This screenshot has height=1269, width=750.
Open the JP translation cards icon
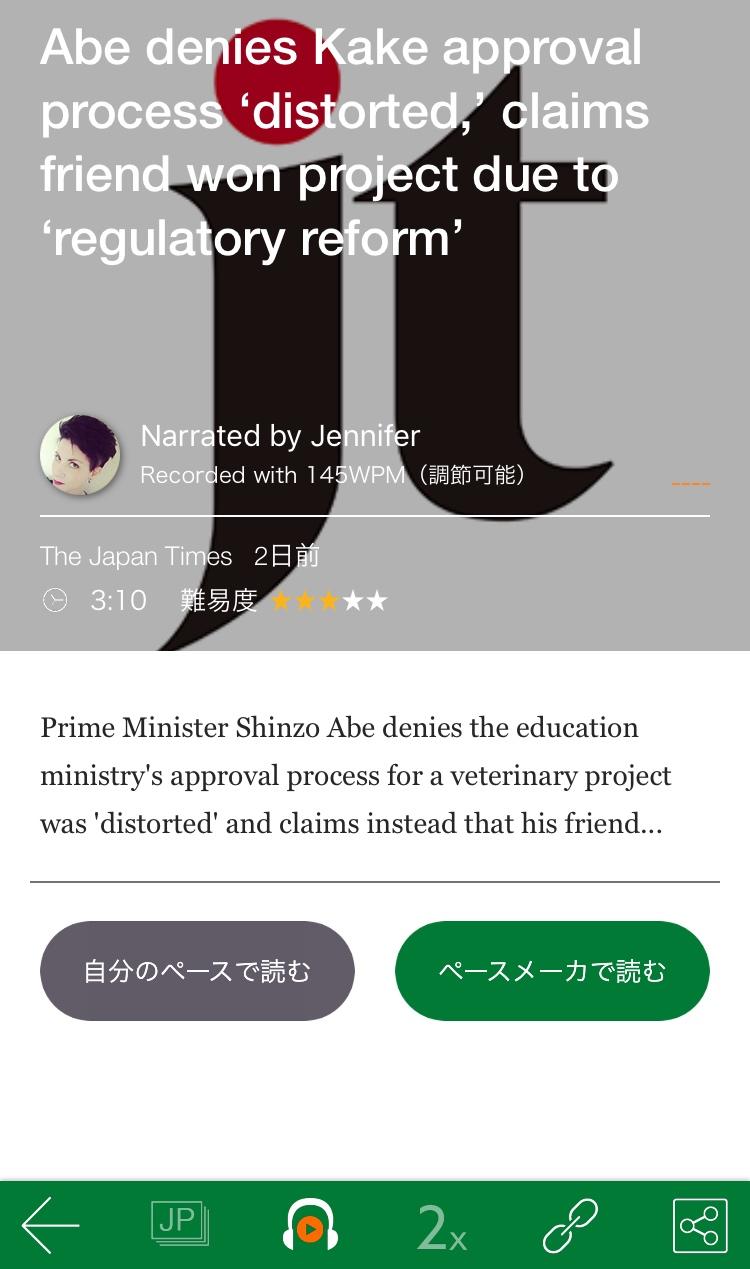click(x=180, y=1224)
